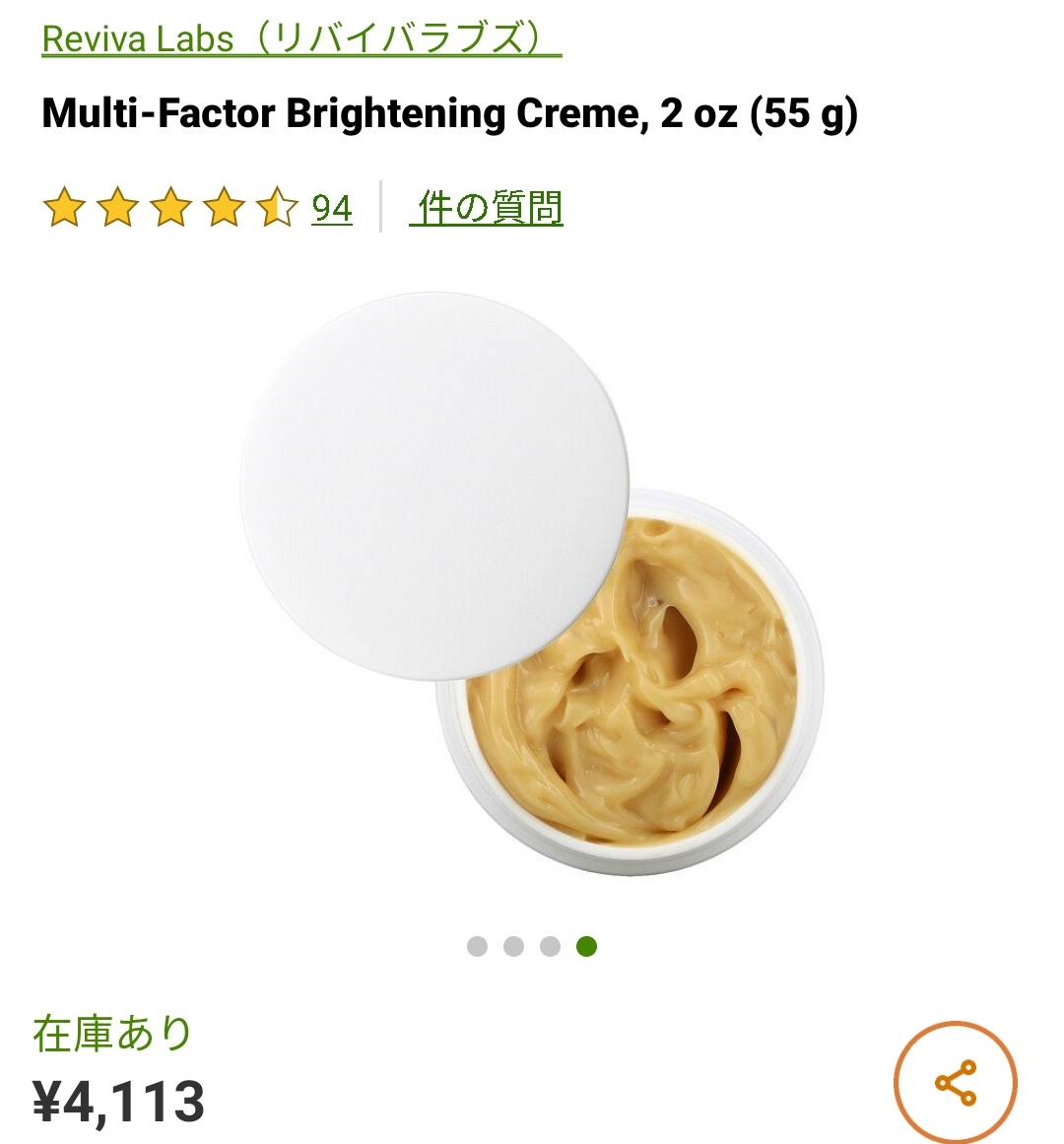Open the Reviva Labs brand link

(x=300, y=39)
